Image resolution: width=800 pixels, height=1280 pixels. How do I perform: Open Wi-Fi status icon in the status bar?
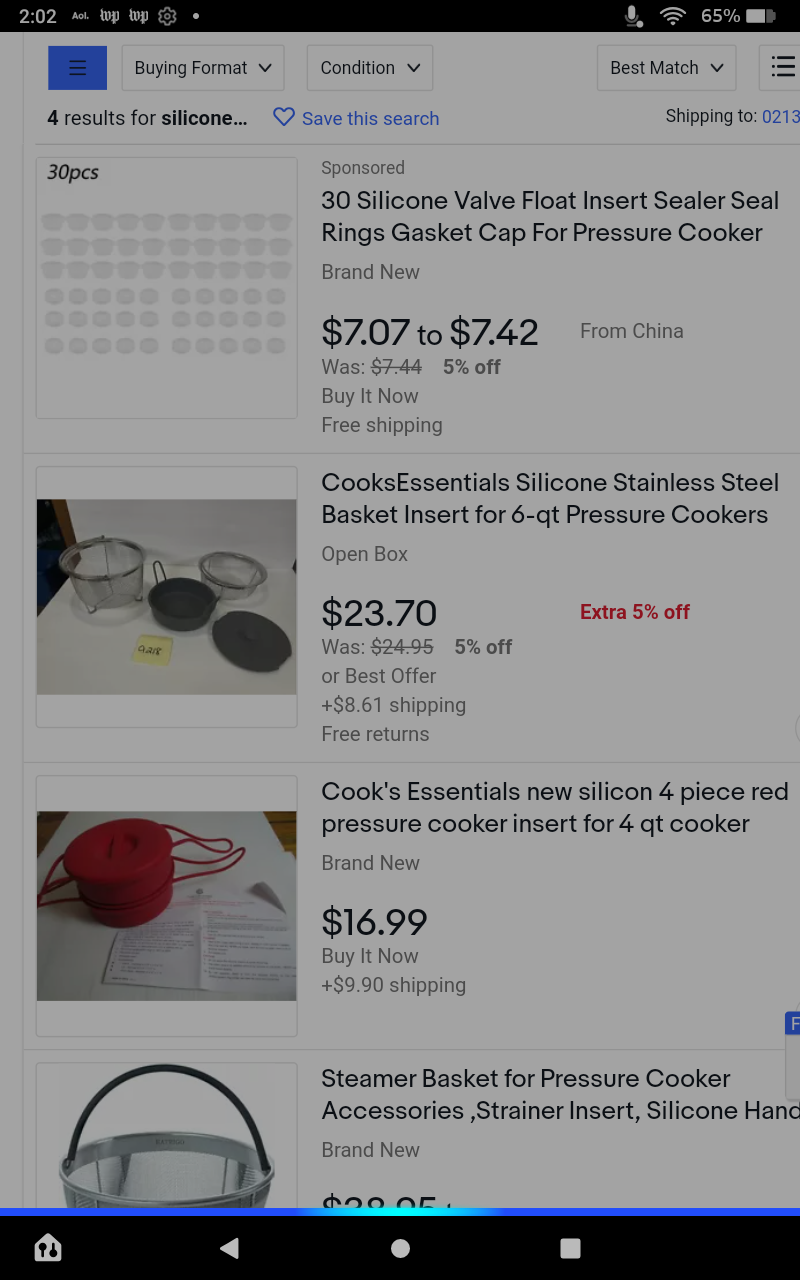pyautogui.click(x=672, y=16)
